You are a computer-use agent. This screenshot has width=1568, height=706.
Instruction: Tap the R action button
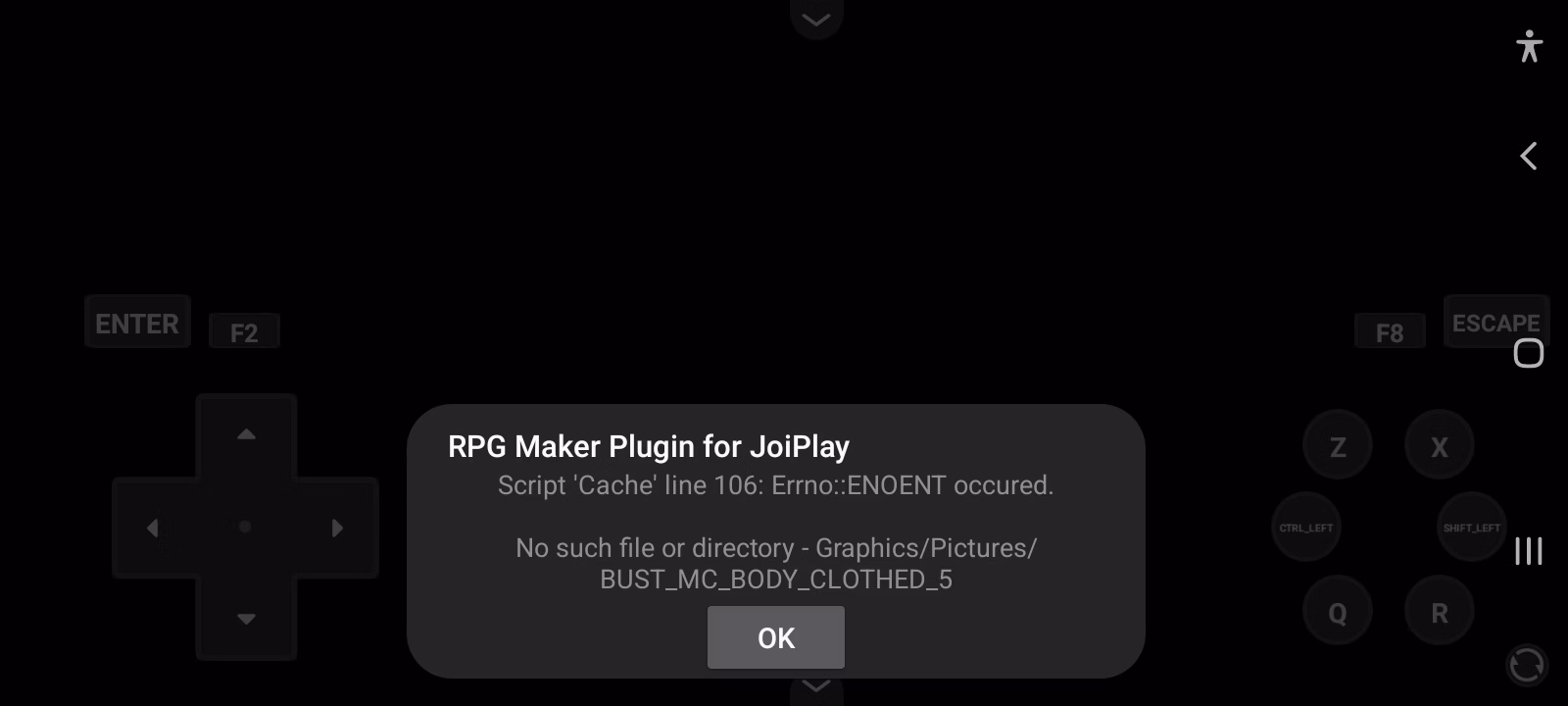point(1439,613)
